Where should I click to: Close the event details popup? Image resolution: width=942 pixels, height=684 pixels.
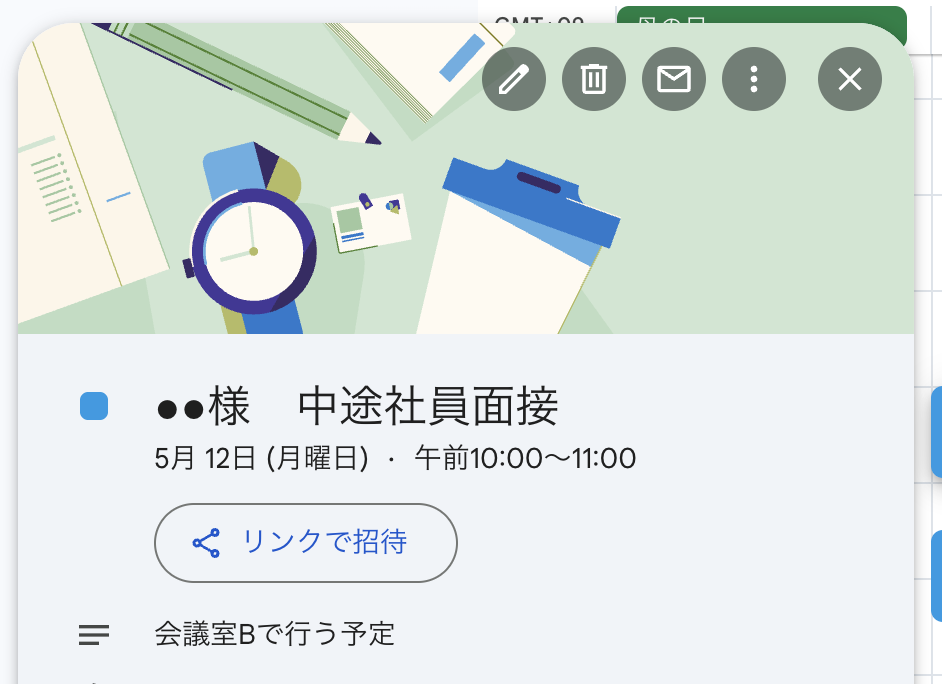click(x=850, y=78)
